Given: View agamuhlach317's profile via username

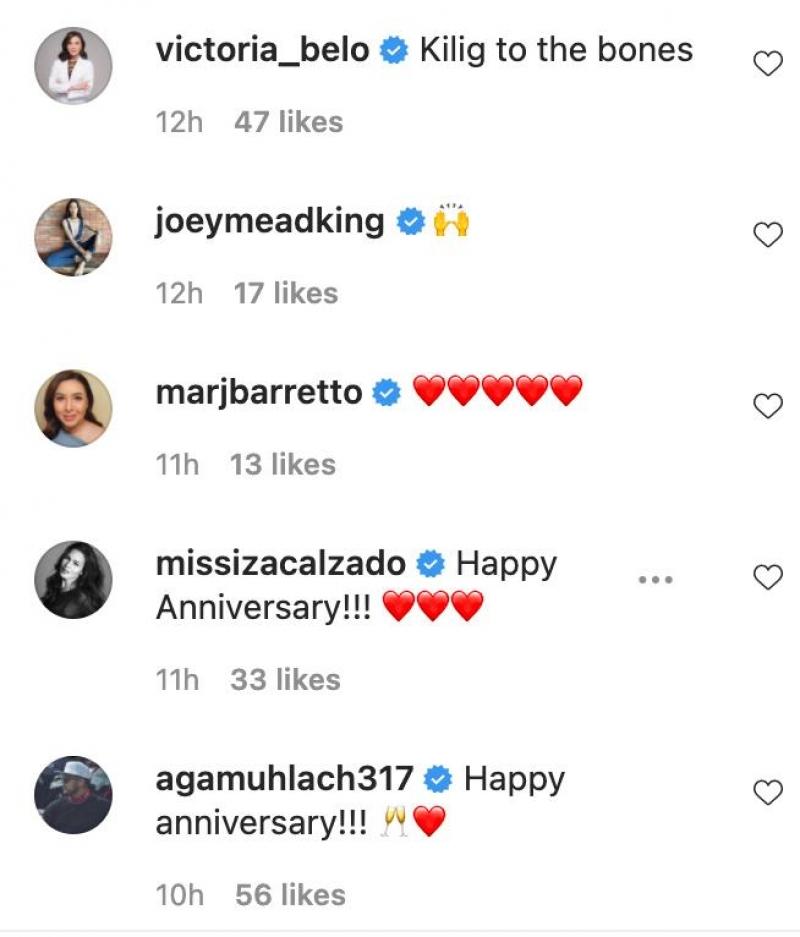Looking at the screenshot, I should click(284, 778).
